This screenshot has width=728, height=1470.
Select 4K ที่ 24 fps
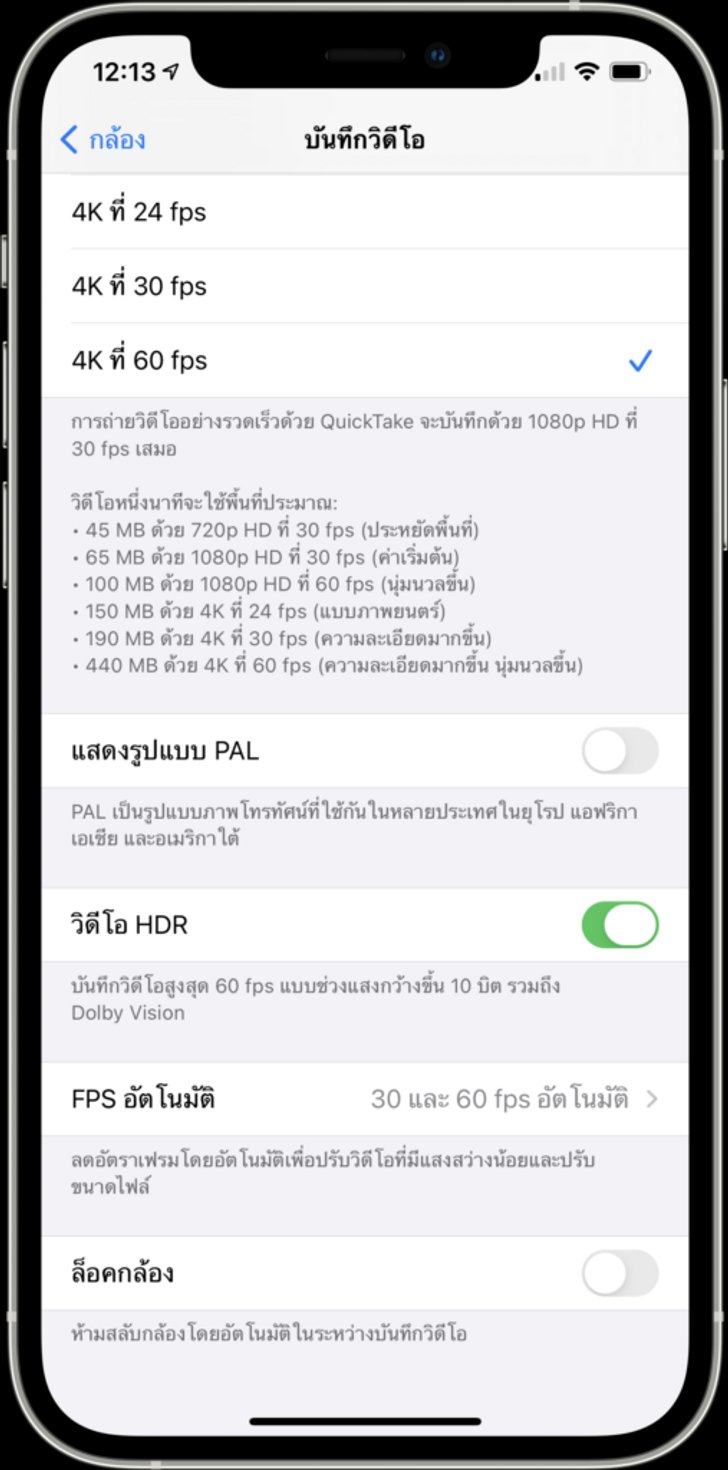[x=364, y=212]
